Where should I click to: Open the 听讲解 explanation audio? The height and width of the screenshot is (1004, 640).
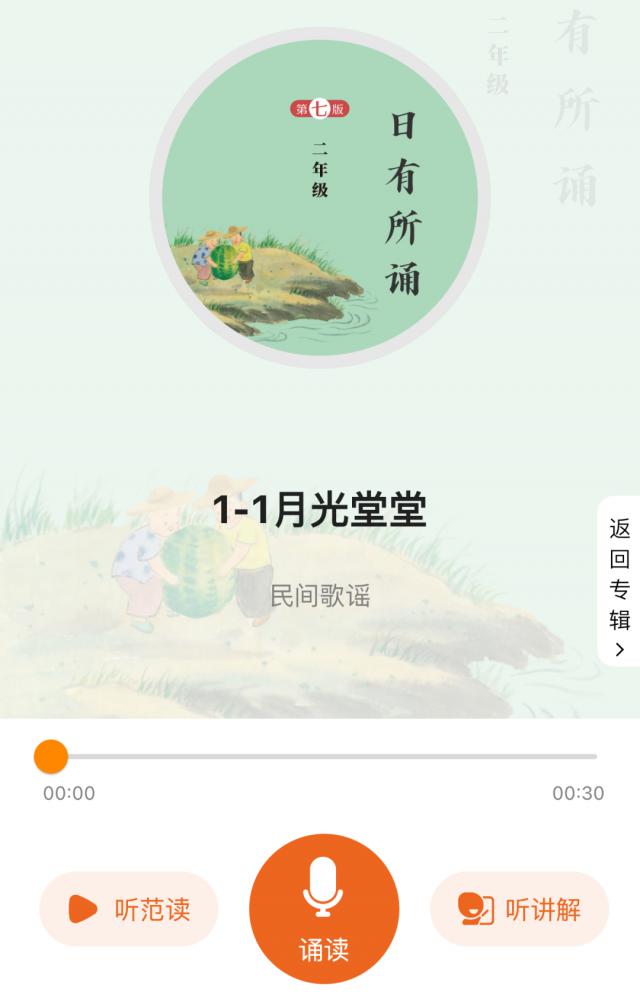pos(519,909)
